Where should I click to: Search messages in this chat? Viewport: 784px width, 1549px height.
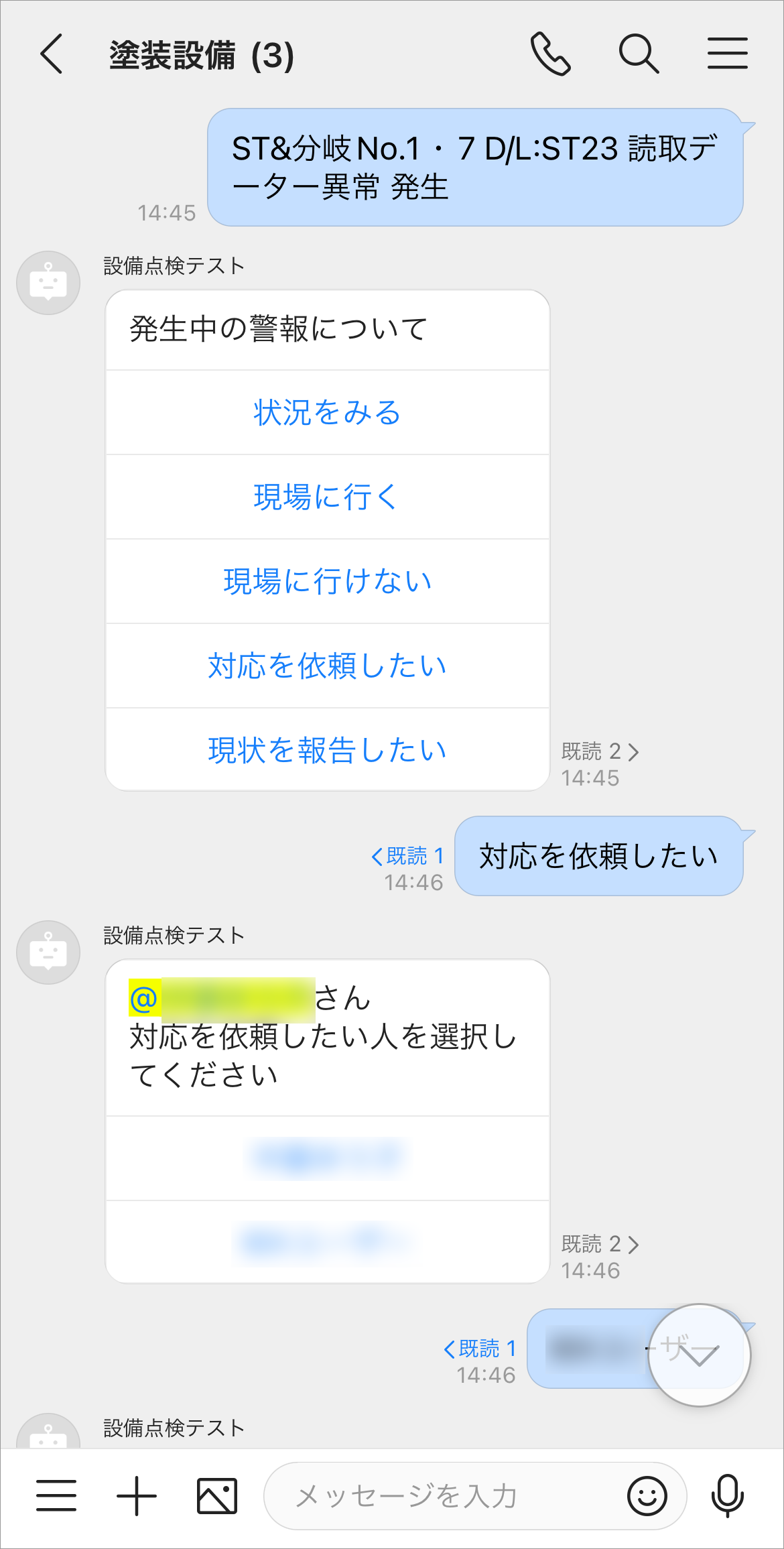(x=639, y=54)
